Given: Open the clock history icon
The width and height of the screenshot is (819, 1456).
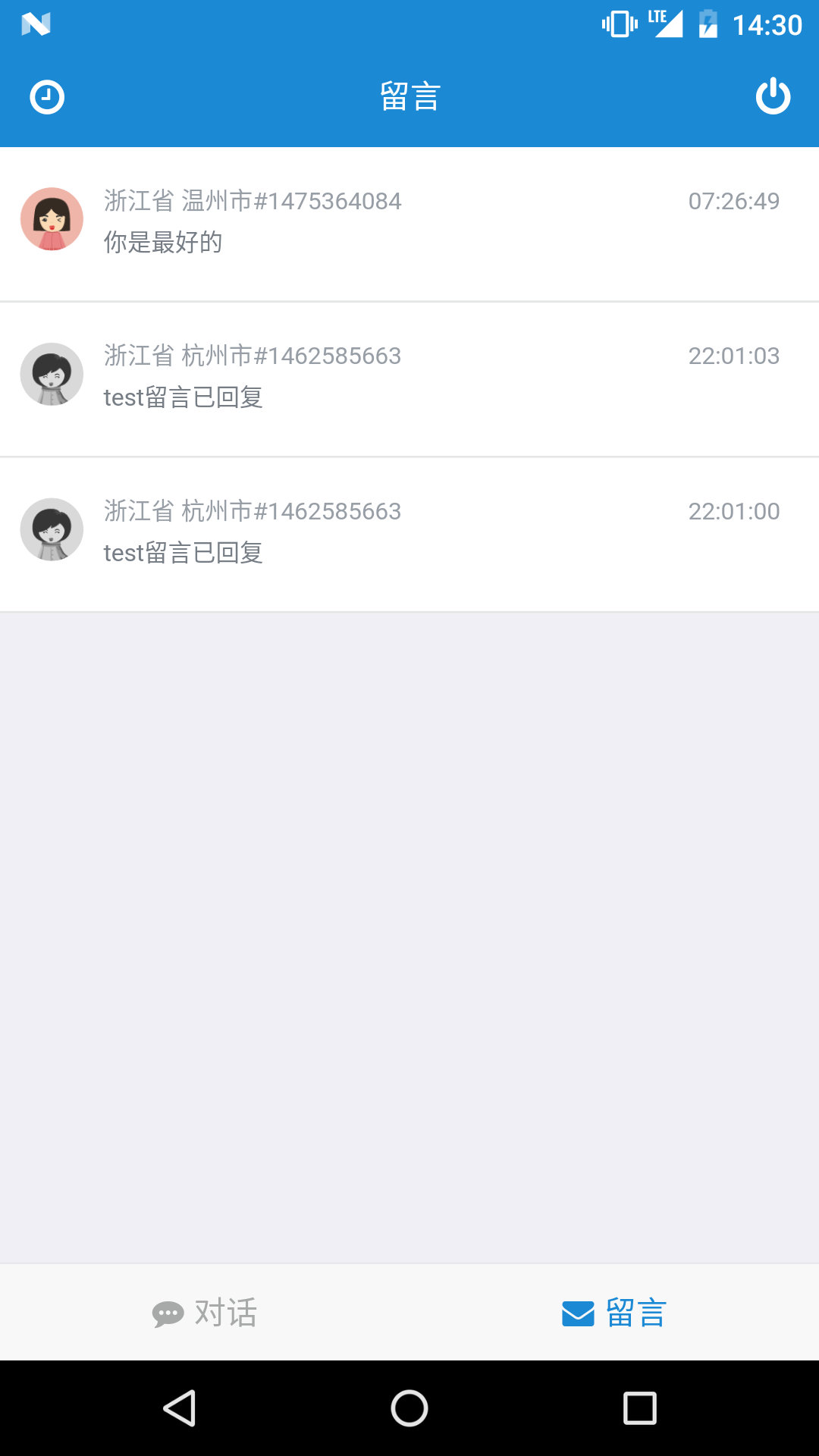Looking at the screenshot, I should (47, 97).
